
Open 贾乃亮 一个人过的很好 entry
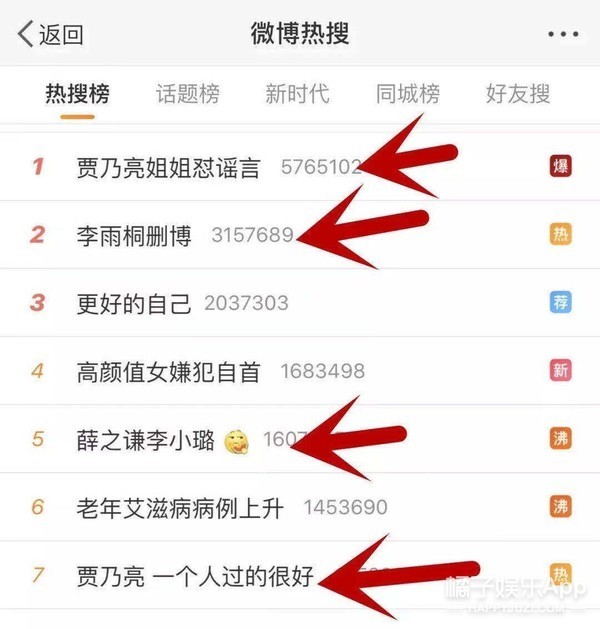[195, 576]
